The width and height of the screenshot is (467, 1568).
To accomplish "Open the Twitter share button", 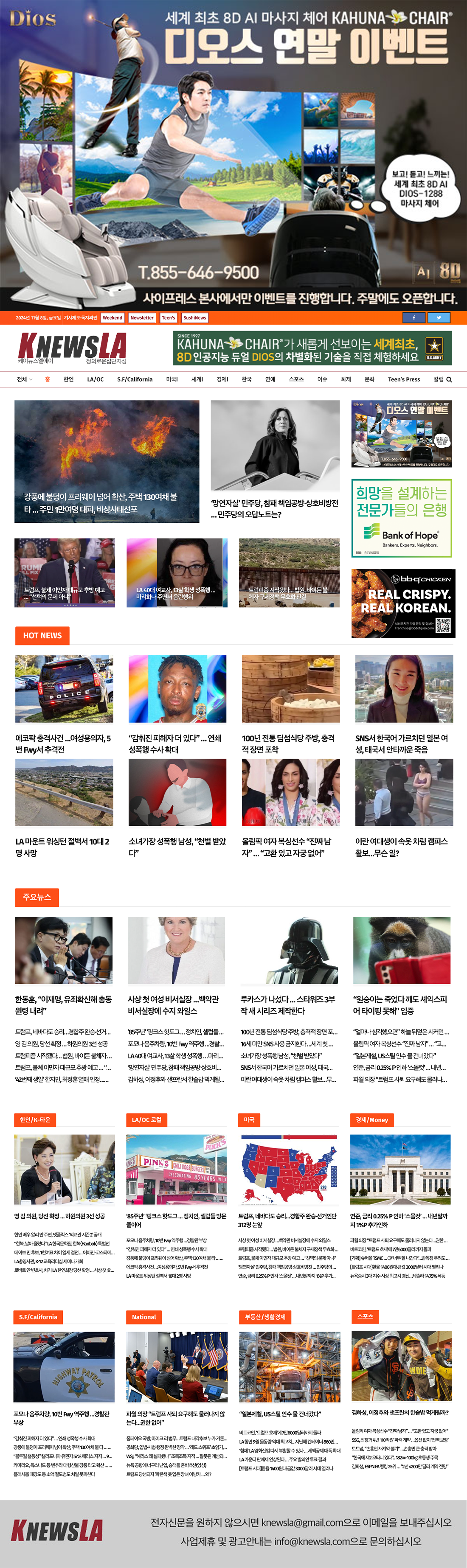I will (439, 317).
